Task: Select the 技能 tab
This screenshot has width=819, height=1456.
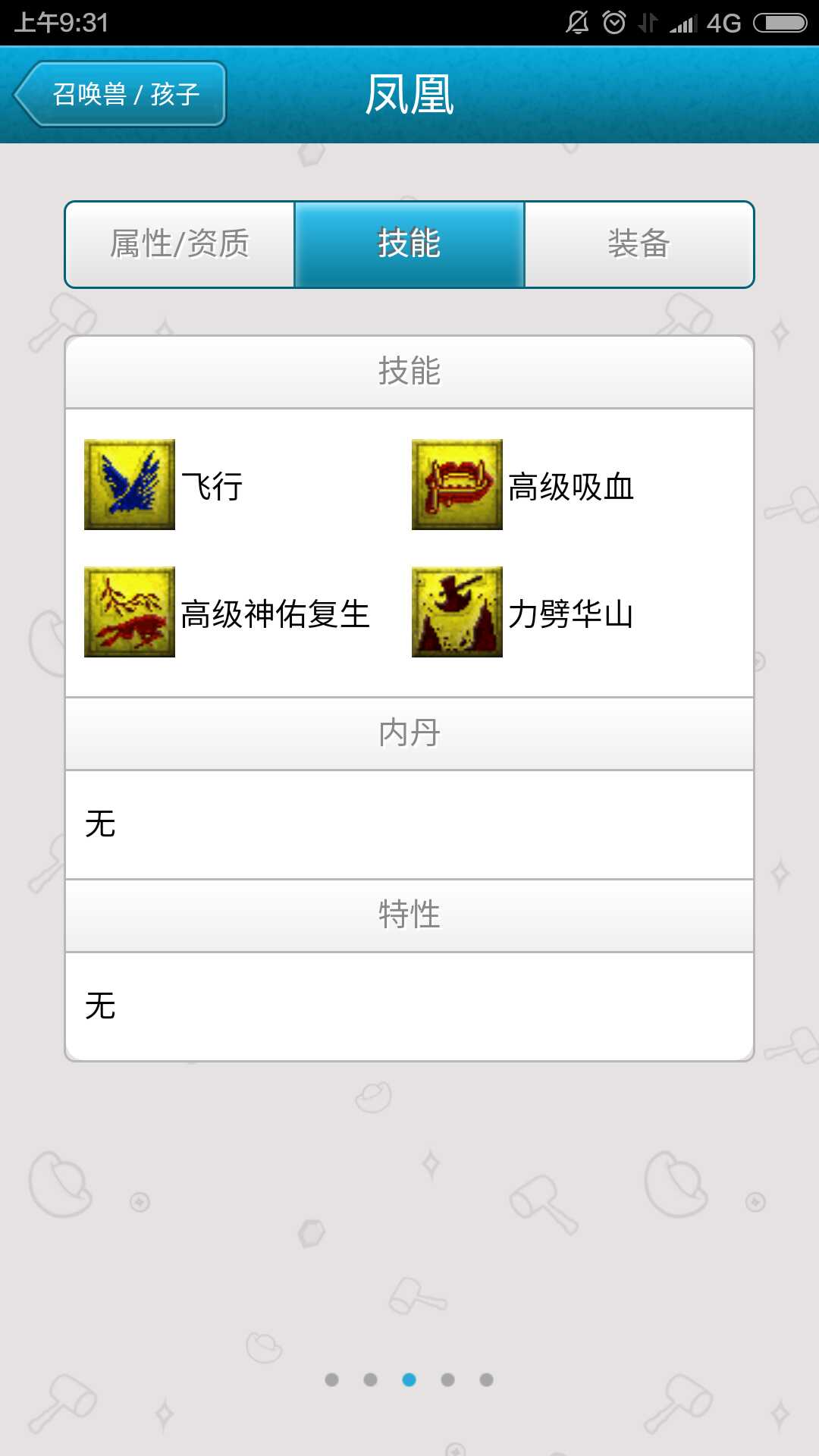Action: [x=409, y=244]
